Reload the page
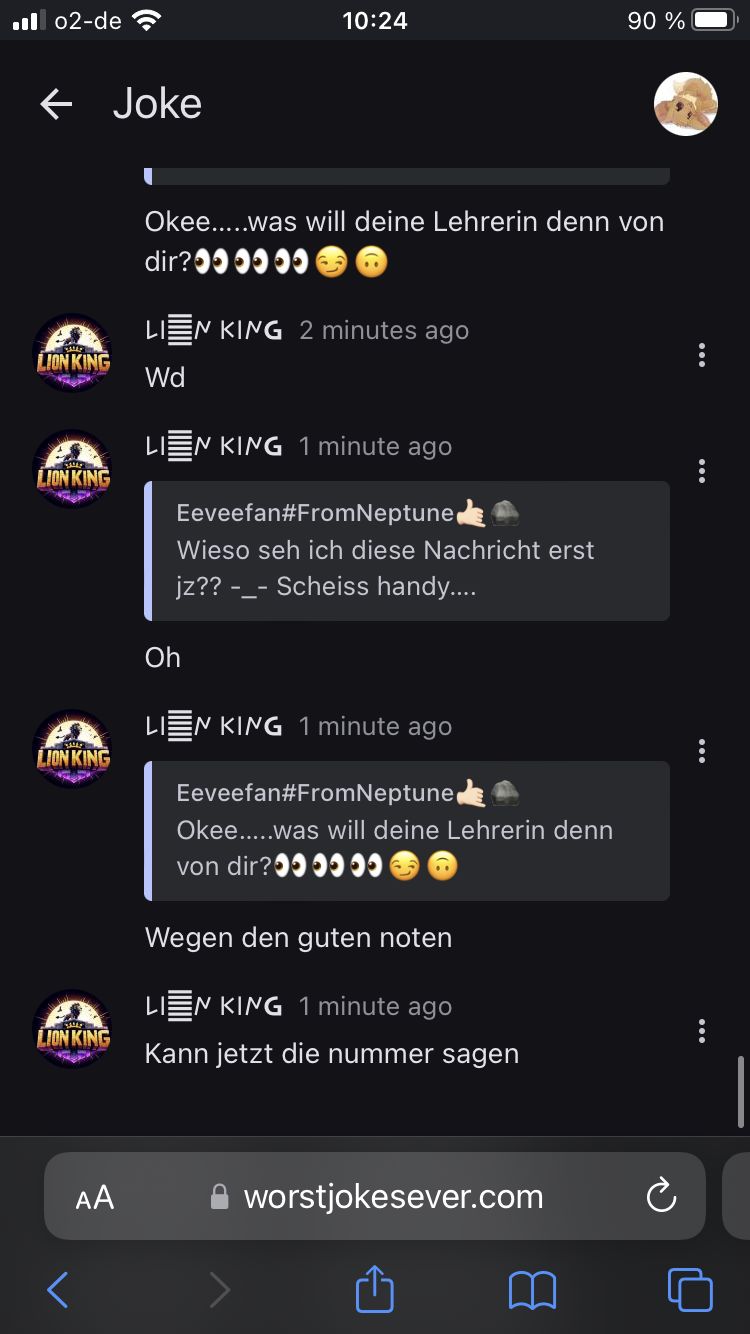This screenshot has height=1334, width=750. pos(661,1196)
